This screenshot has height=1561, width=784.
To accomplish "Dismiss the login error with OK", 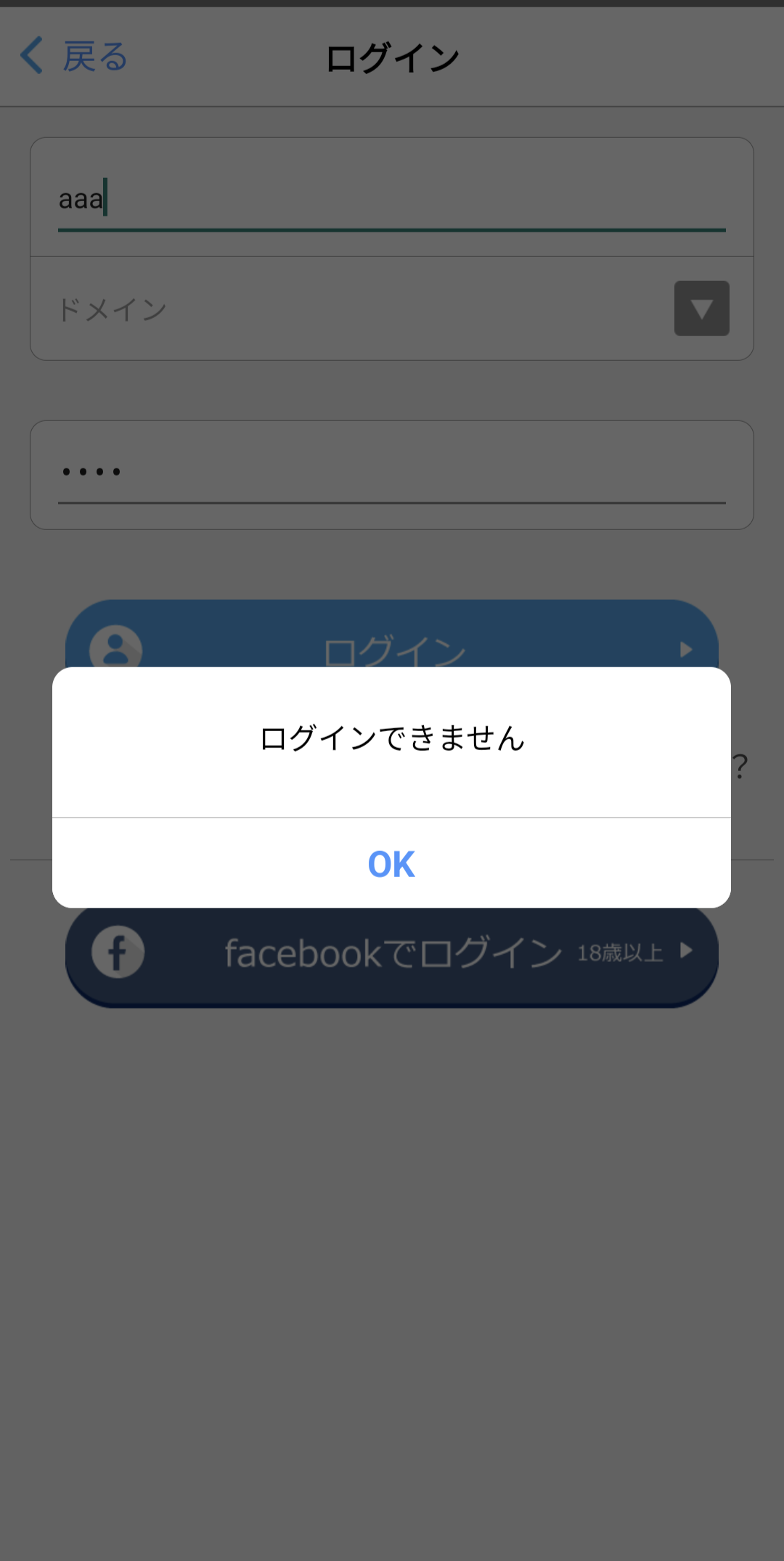I will coord(391,863).
